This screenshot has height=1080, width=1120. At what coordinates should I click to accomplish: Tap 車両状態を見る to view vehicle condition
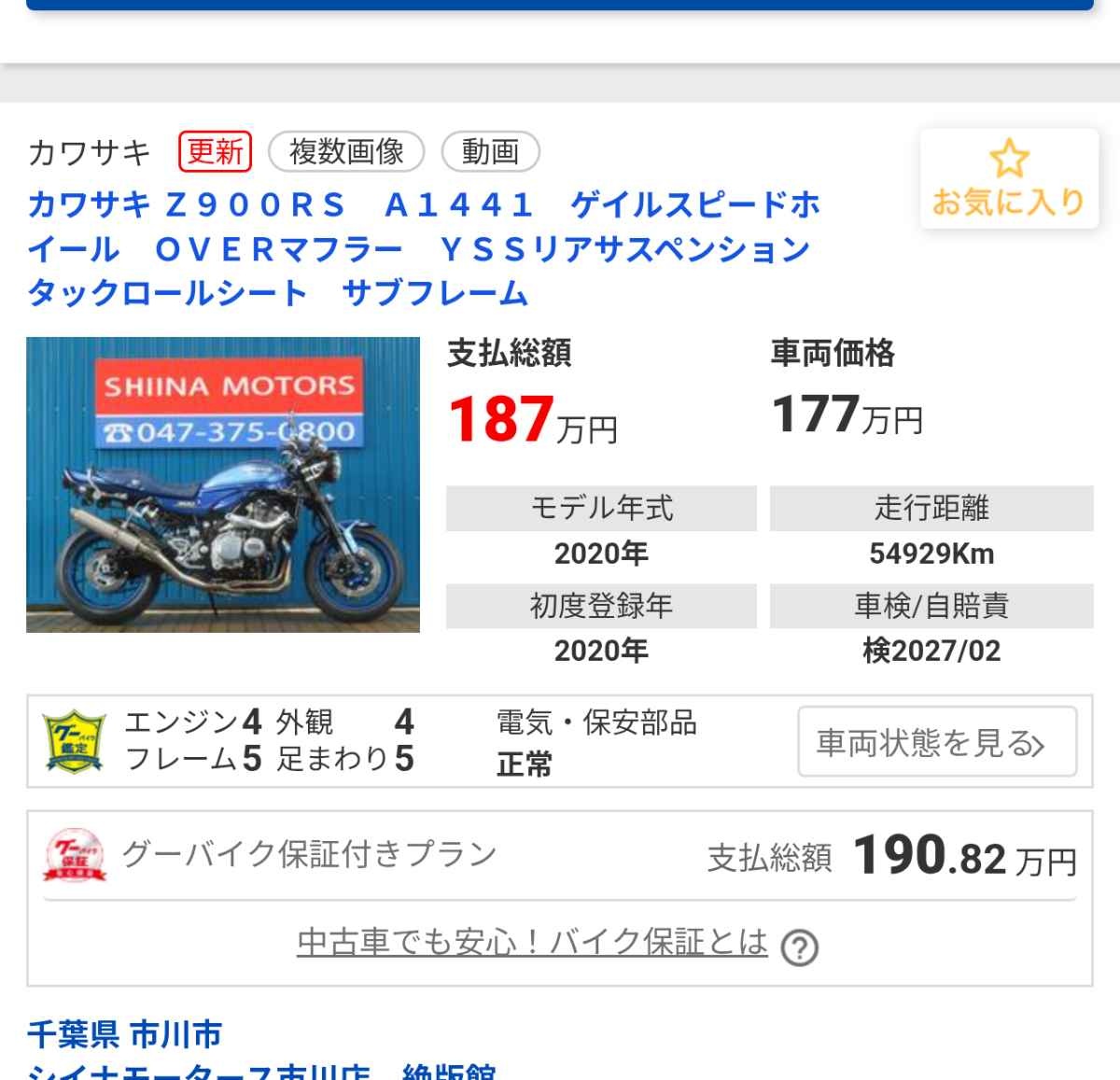[x=936, y=742]
